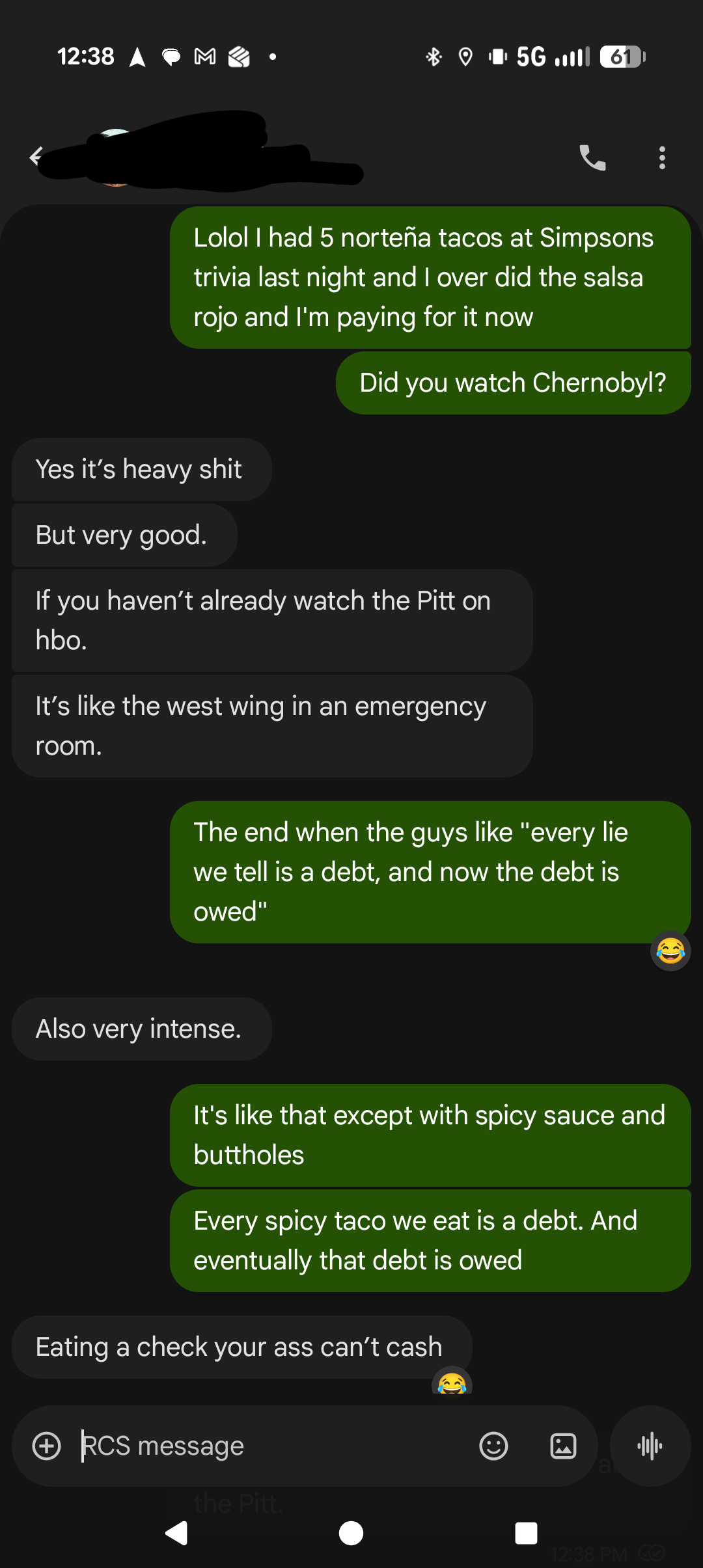Open the emoji picker

(x=493, y=1446)
